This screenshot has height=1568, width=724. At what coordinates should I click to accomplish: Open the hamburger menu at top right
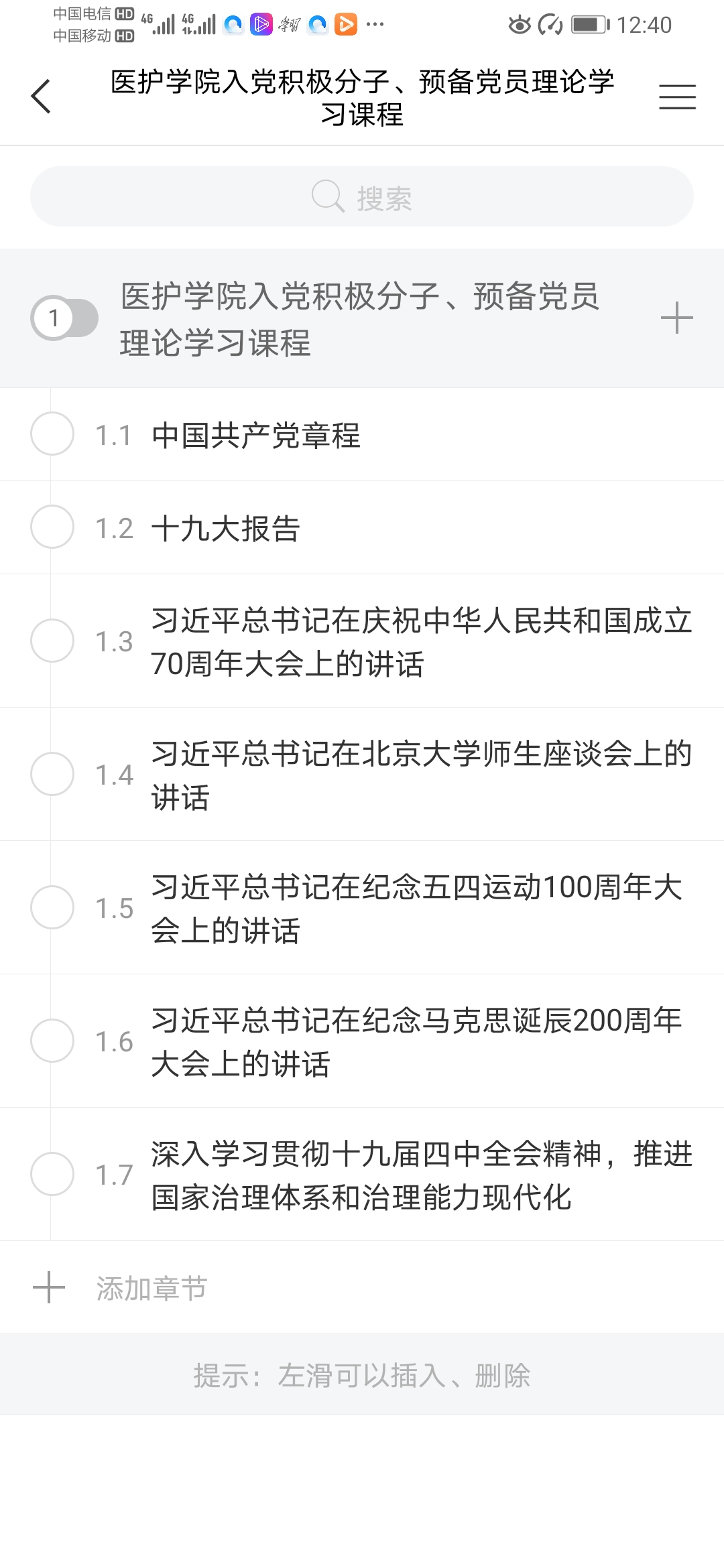tap(677, 97)
